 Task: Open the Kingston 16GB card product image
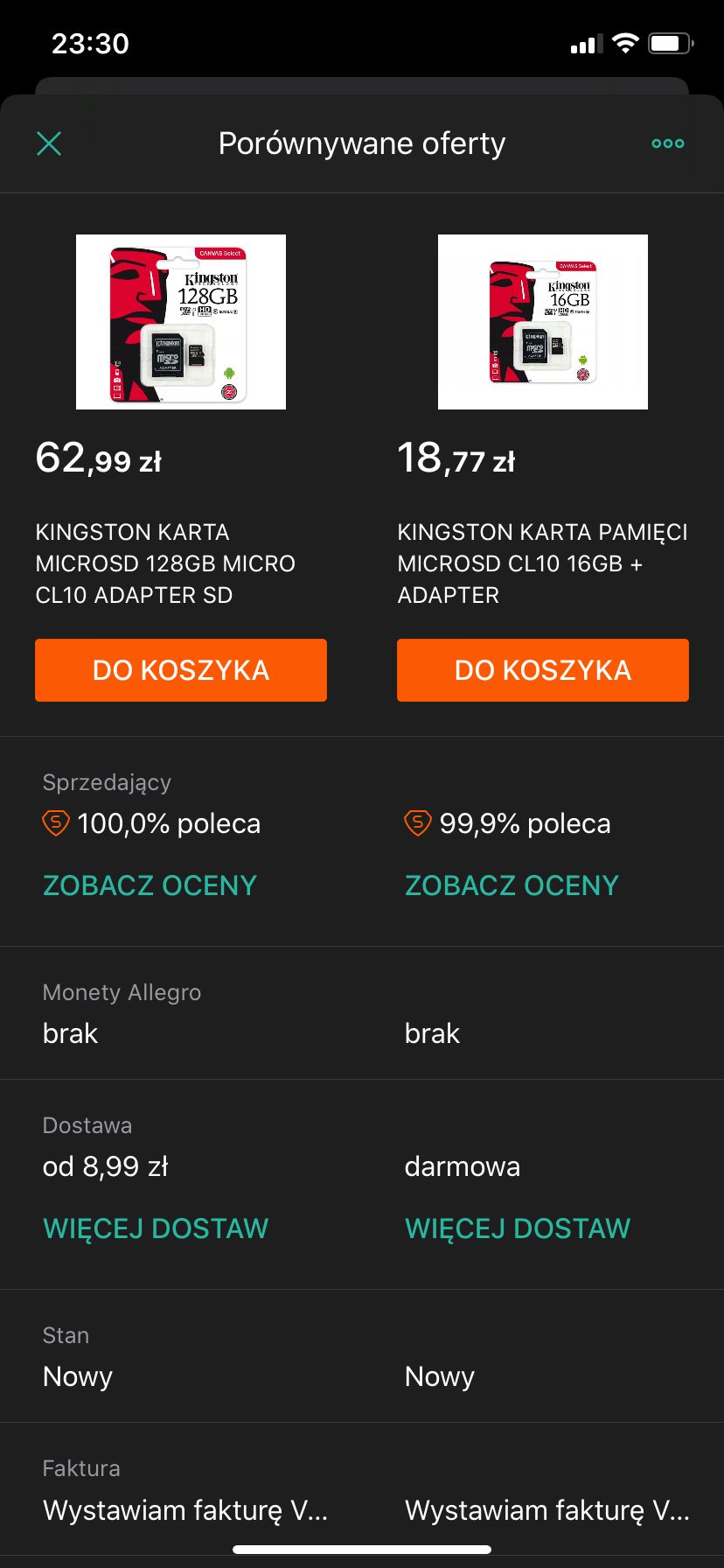543,322
